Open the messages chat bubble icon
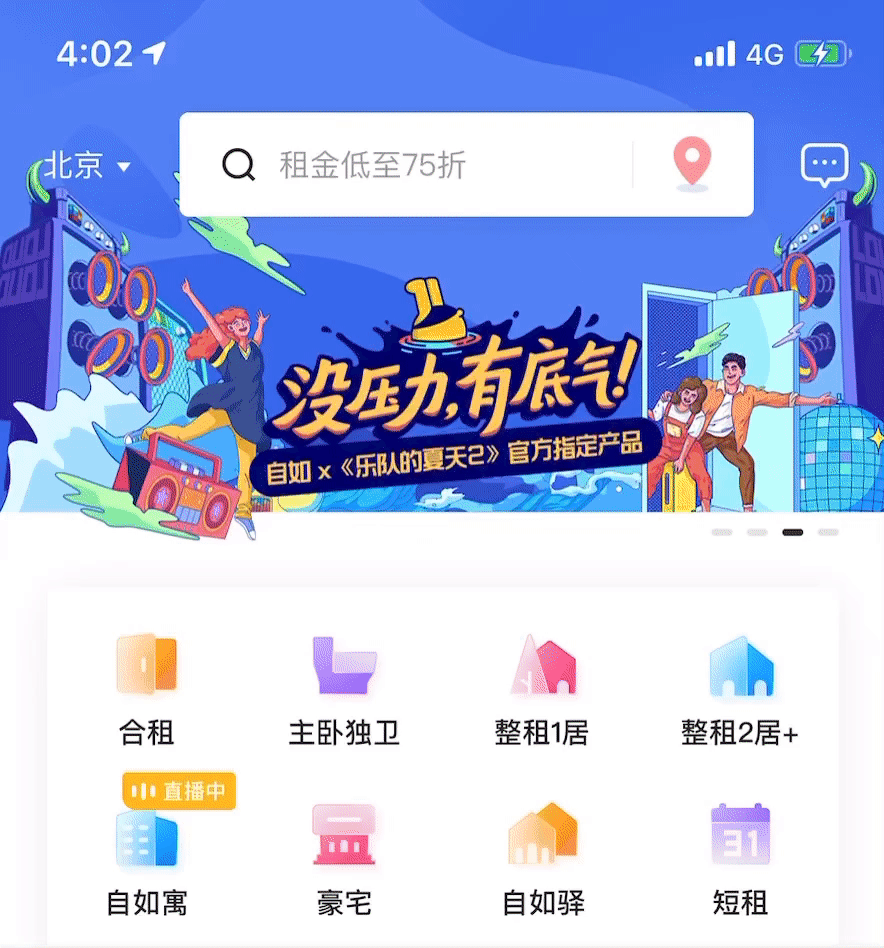Viewport: 884px width, 948px height. pyautogui.click(x=824, y=165)
